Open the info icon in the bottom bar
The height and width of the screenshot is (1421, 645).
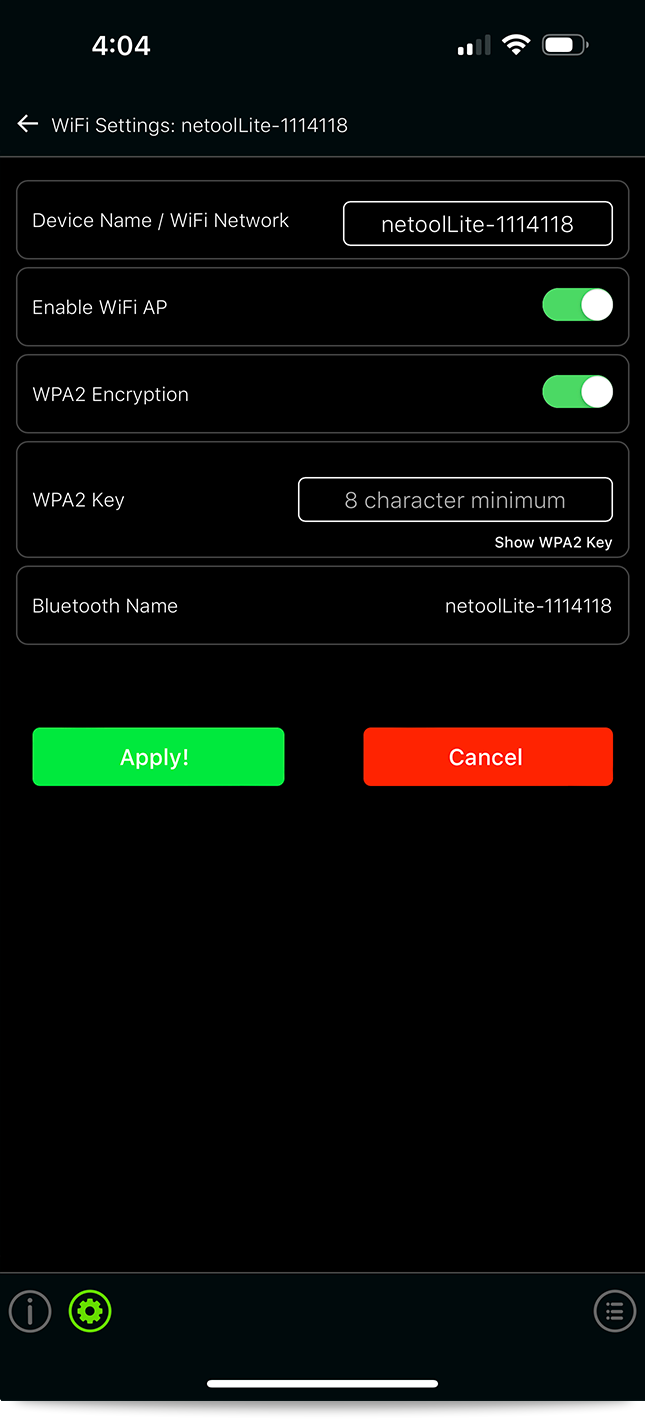(x=30, y=1310)
